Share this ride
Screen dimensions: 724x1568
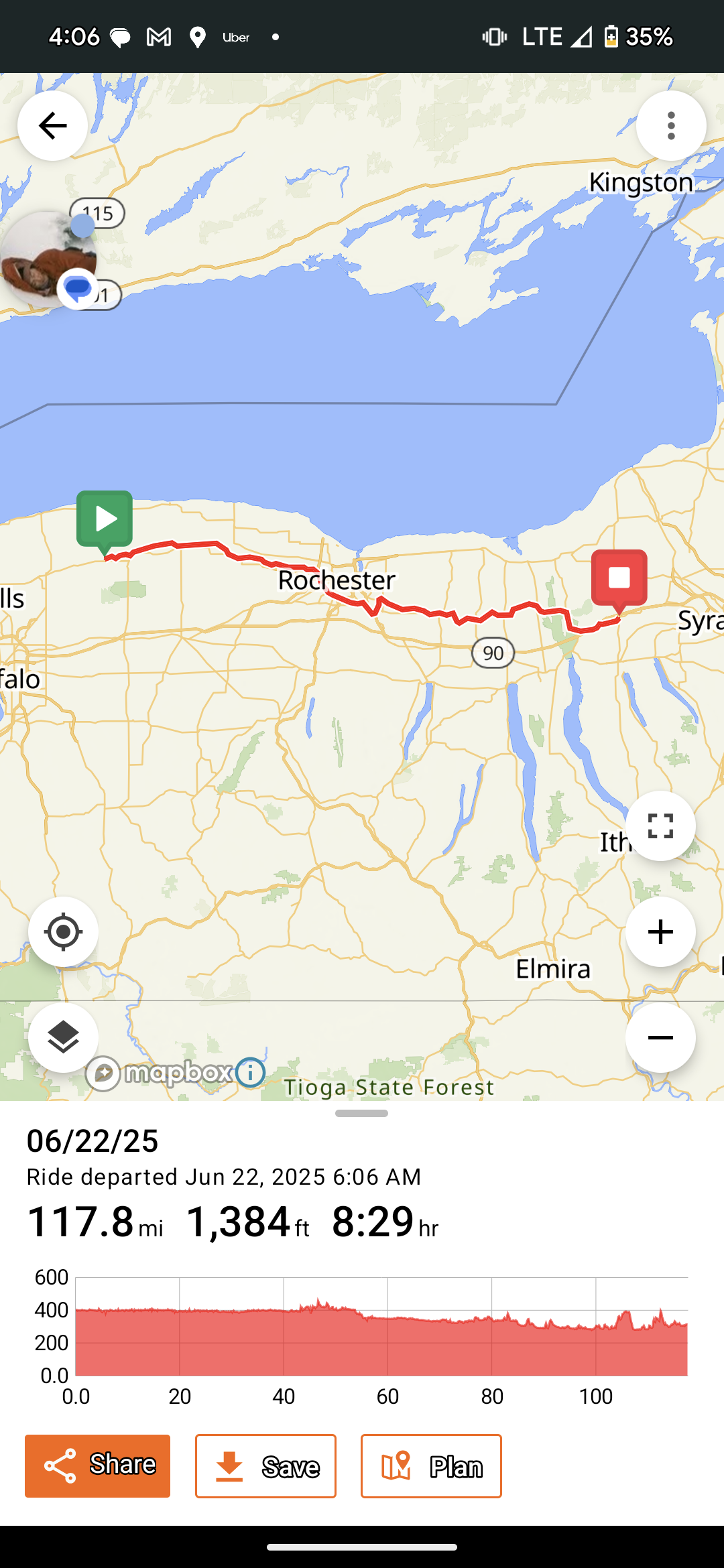click(98, 1465)
